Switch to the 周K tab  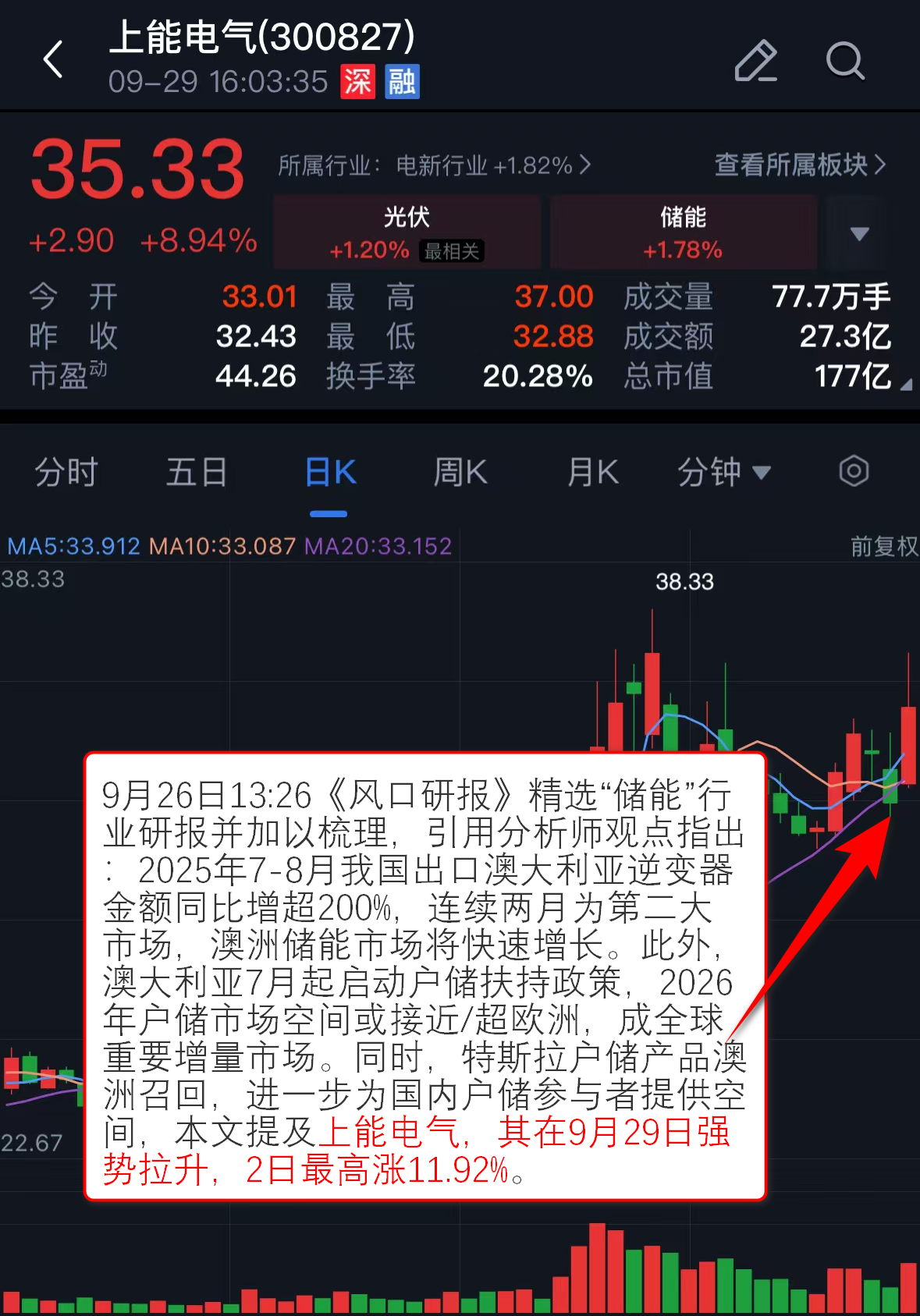[x=460, y=473]
